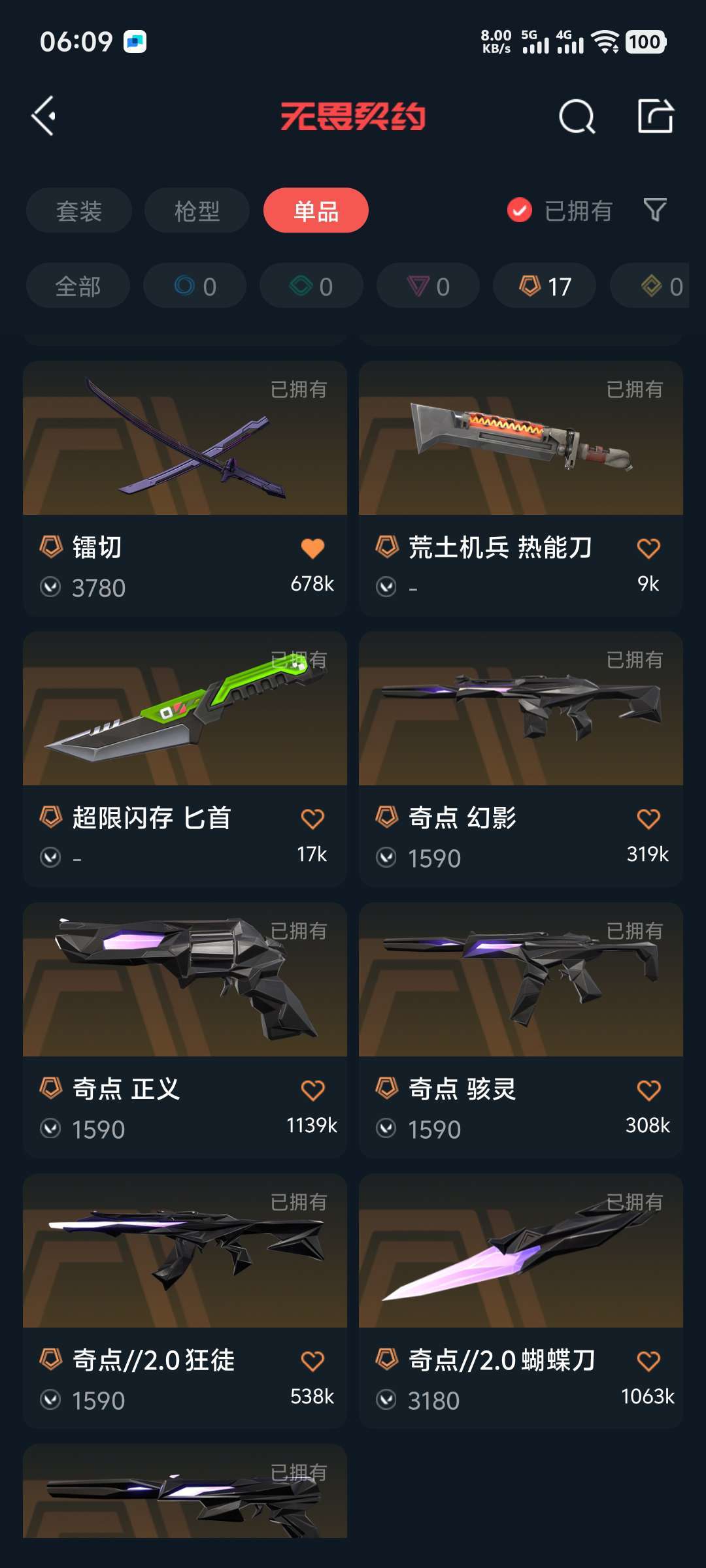
Task: Open the 荒土机兵 热能刀 card
Action: [x=521, y=488]
